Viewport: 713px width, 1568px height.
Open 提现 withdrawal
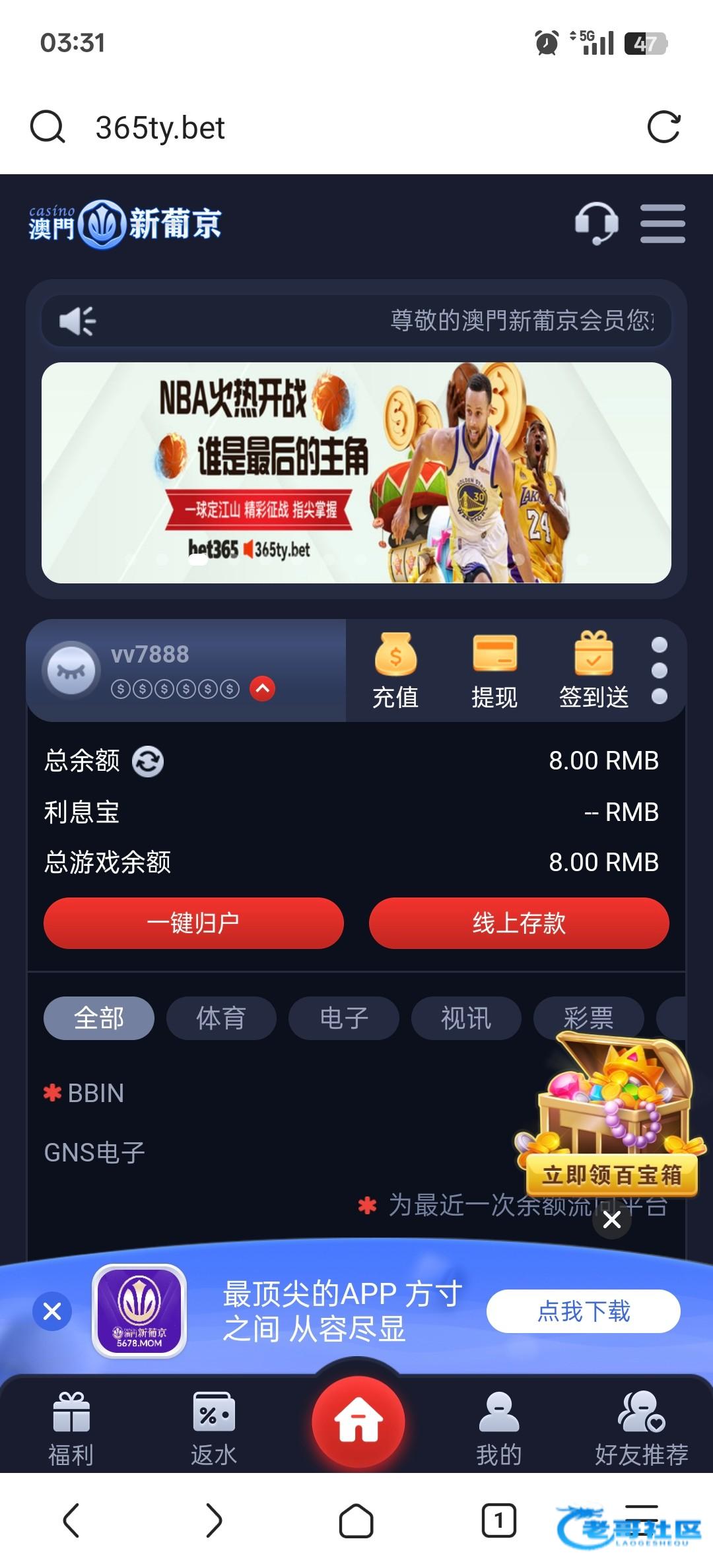(x=494, y=670)
